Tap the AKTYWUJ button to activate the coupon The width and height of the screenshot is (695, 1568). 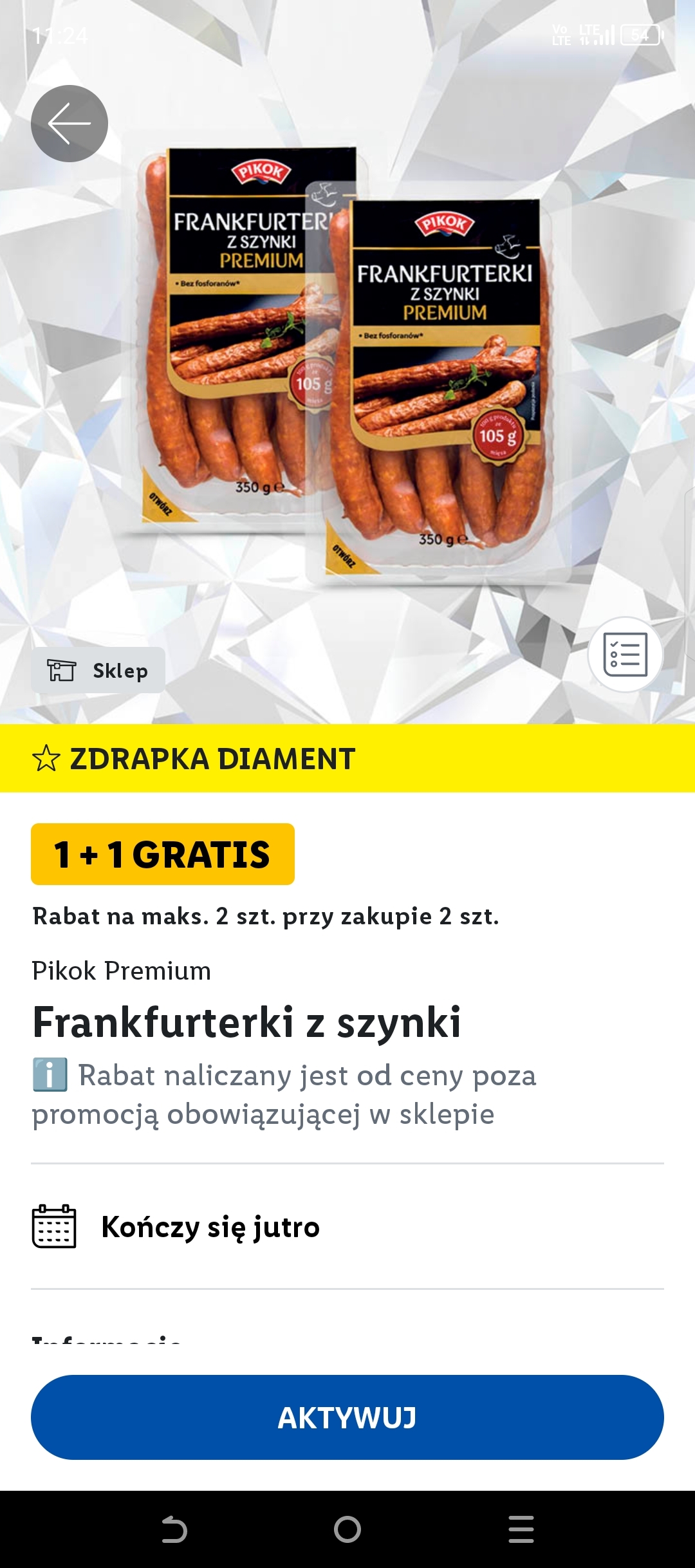click(347, 1417)
